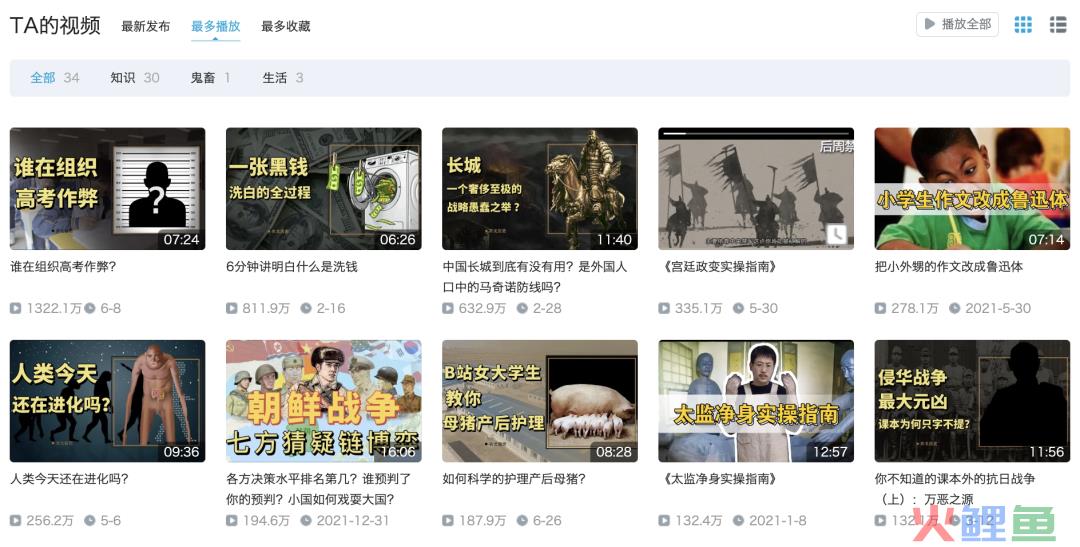The width and height of the screenshot is (1080, 547).
Task: Open the video 如何科学的护理产后母猪
Action: 539,400
